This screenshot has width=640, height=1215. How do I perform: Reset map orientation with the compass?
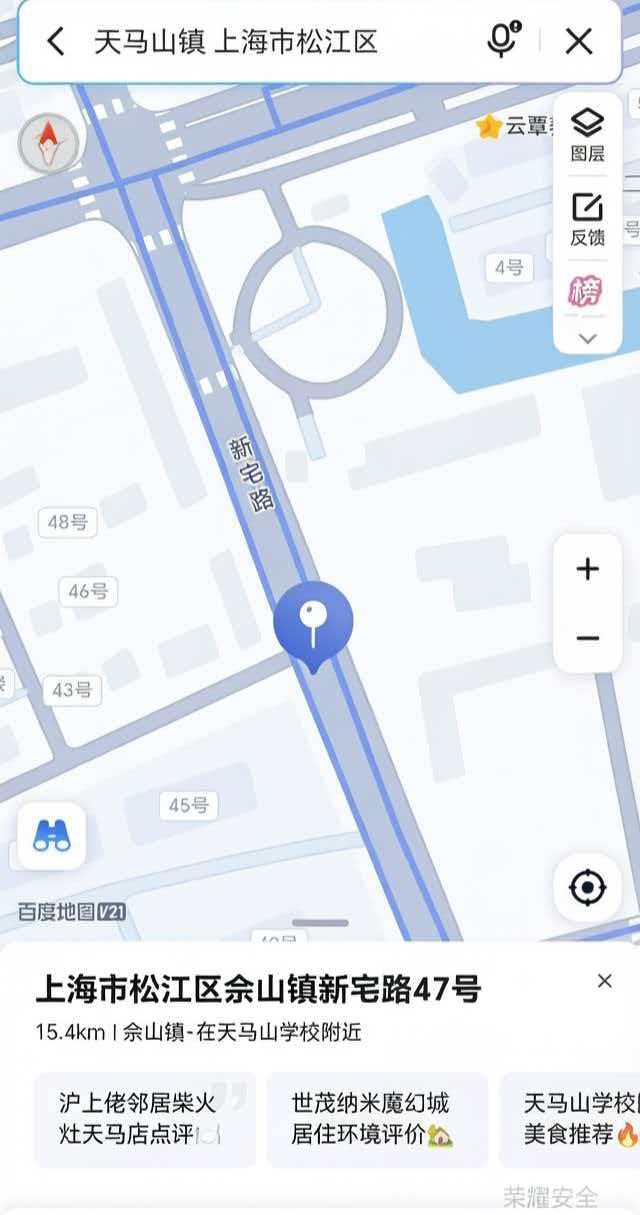pyautogui.click(x=47, y=144)
